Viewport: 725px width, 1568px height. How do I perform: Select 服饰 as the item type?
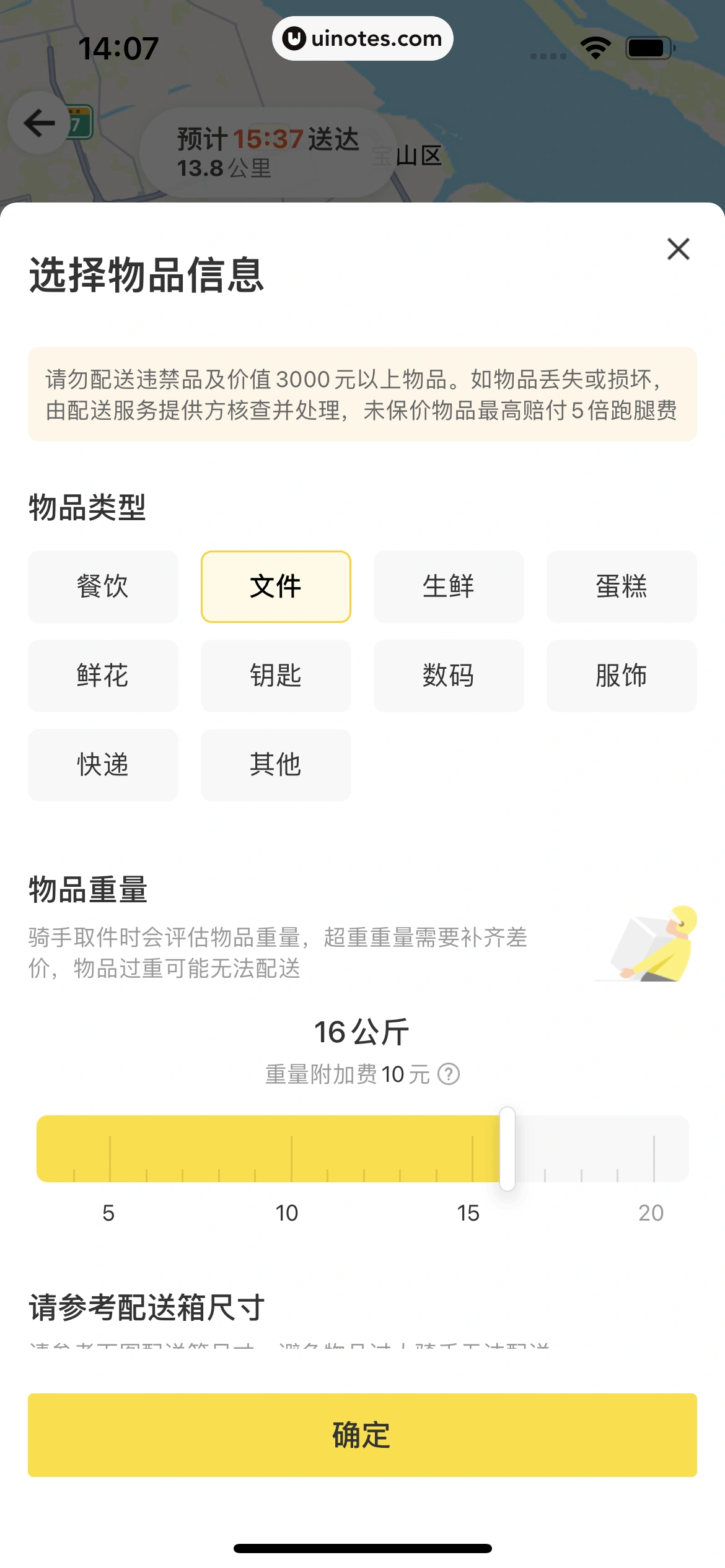pyautogui.click(x=622, y=676)
